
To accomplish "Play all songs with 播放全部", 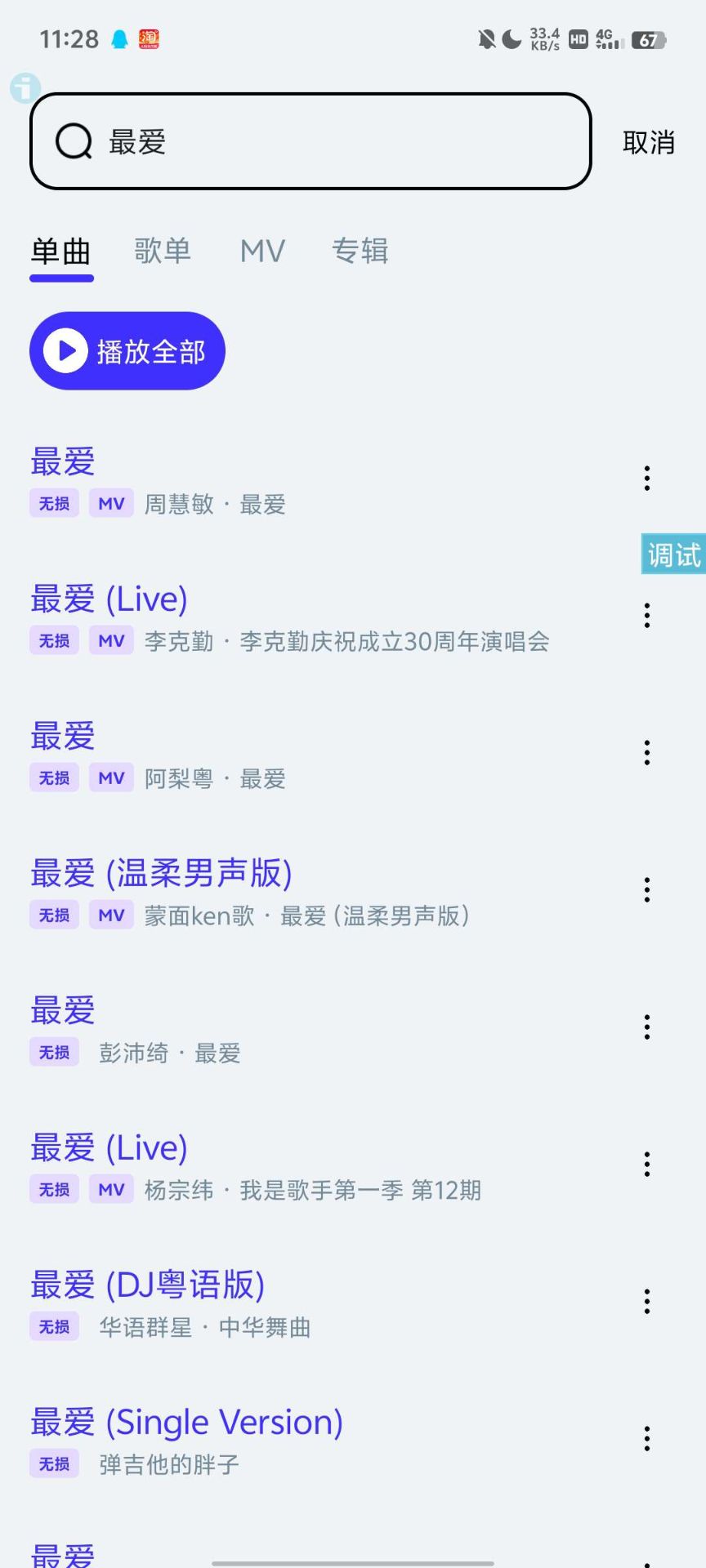I will [x=127, y=350].
